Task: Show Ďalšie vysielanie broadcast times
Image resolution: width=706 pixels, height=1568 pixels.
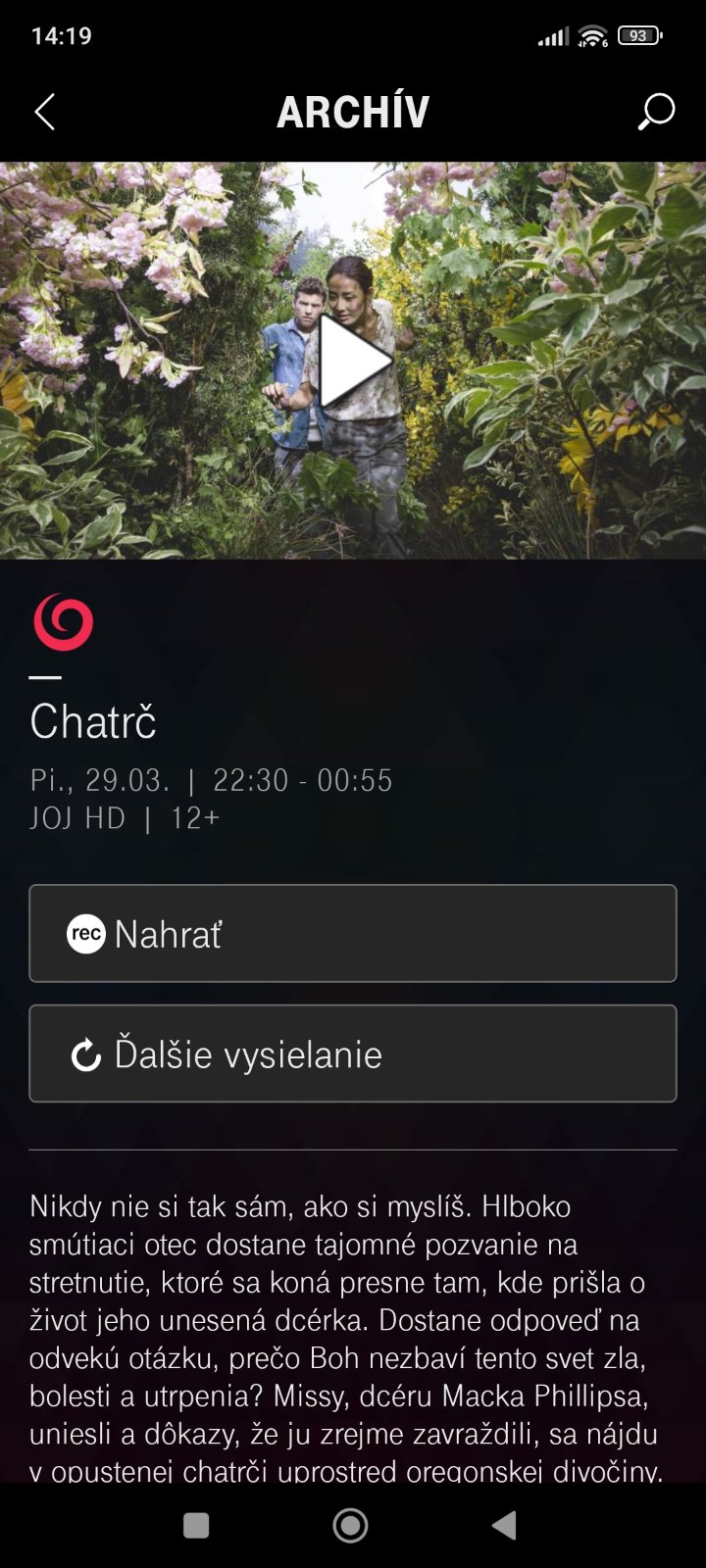Action: [353, 1053]
